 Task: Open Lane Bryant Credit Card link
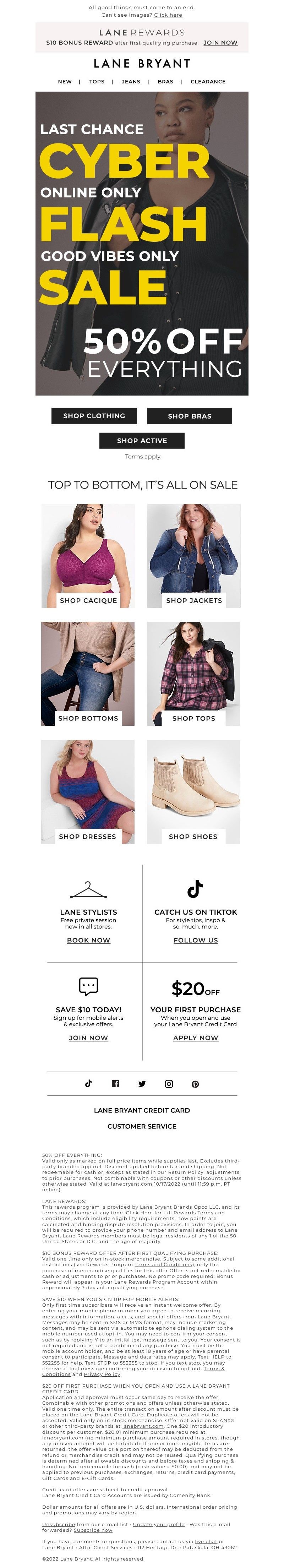point(142,1110)
